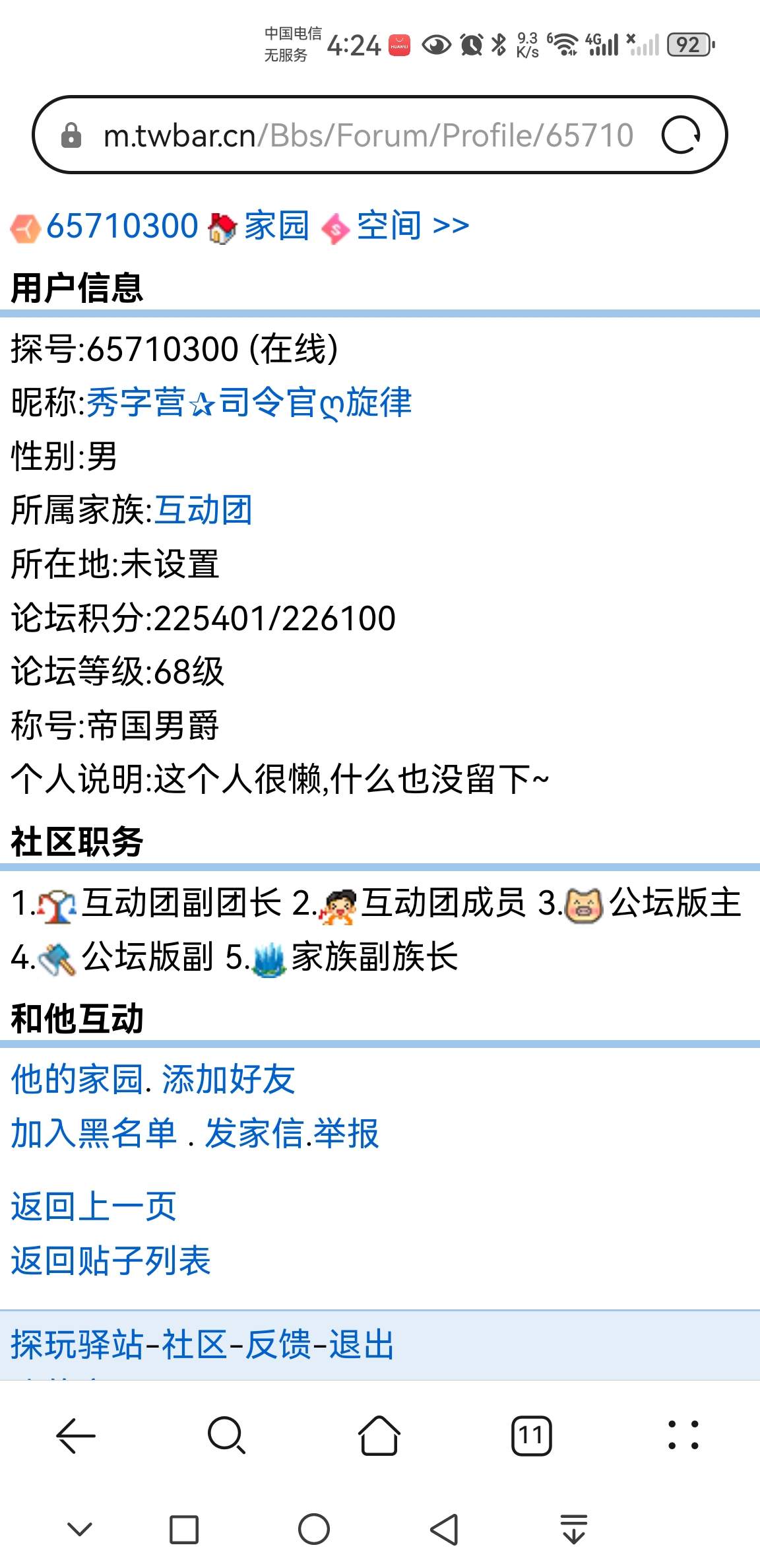Screen dimensions: 760x1568
Task: Log out via the 退出 link
Action: click(362, 1345)
